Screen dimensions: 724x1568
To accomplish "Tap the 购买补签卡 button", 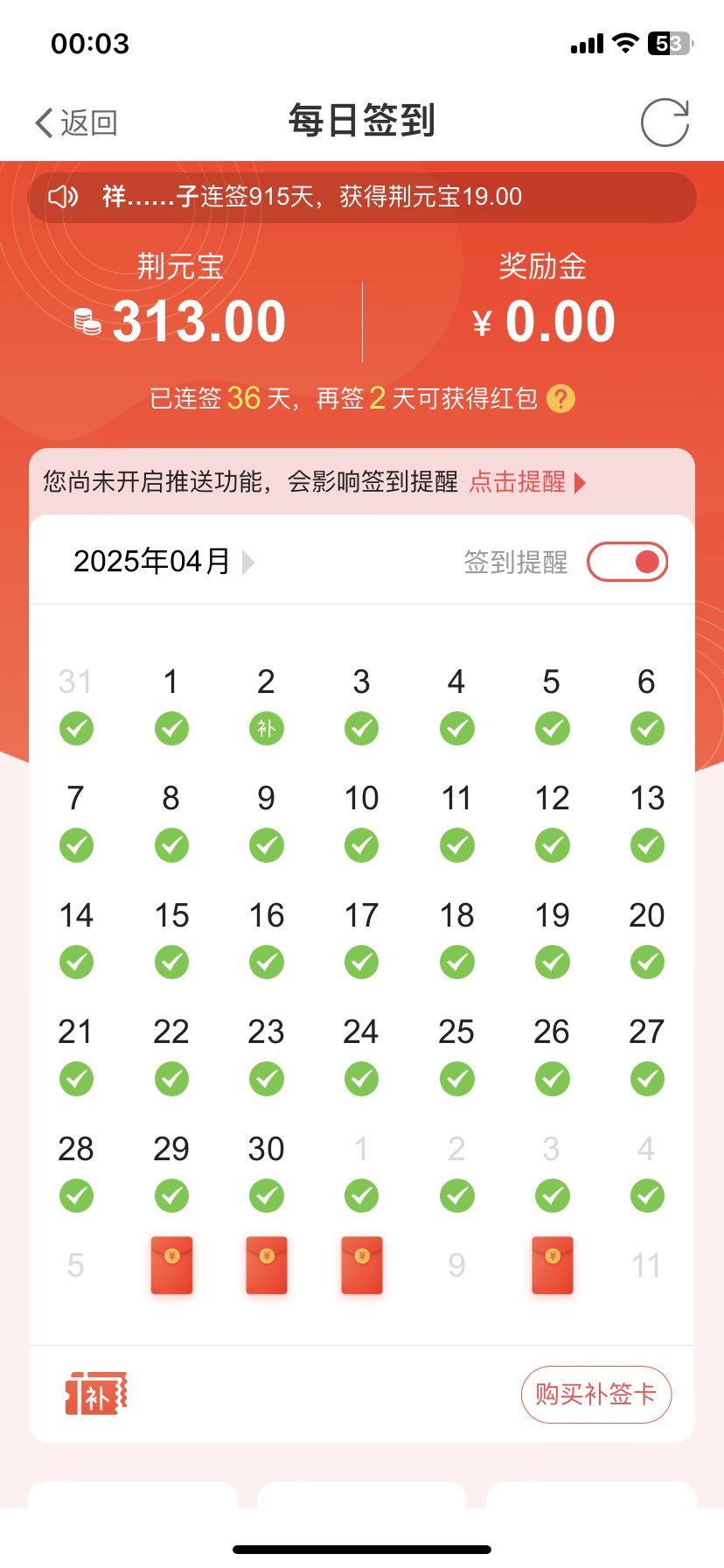I will [x=595, y=1394].
